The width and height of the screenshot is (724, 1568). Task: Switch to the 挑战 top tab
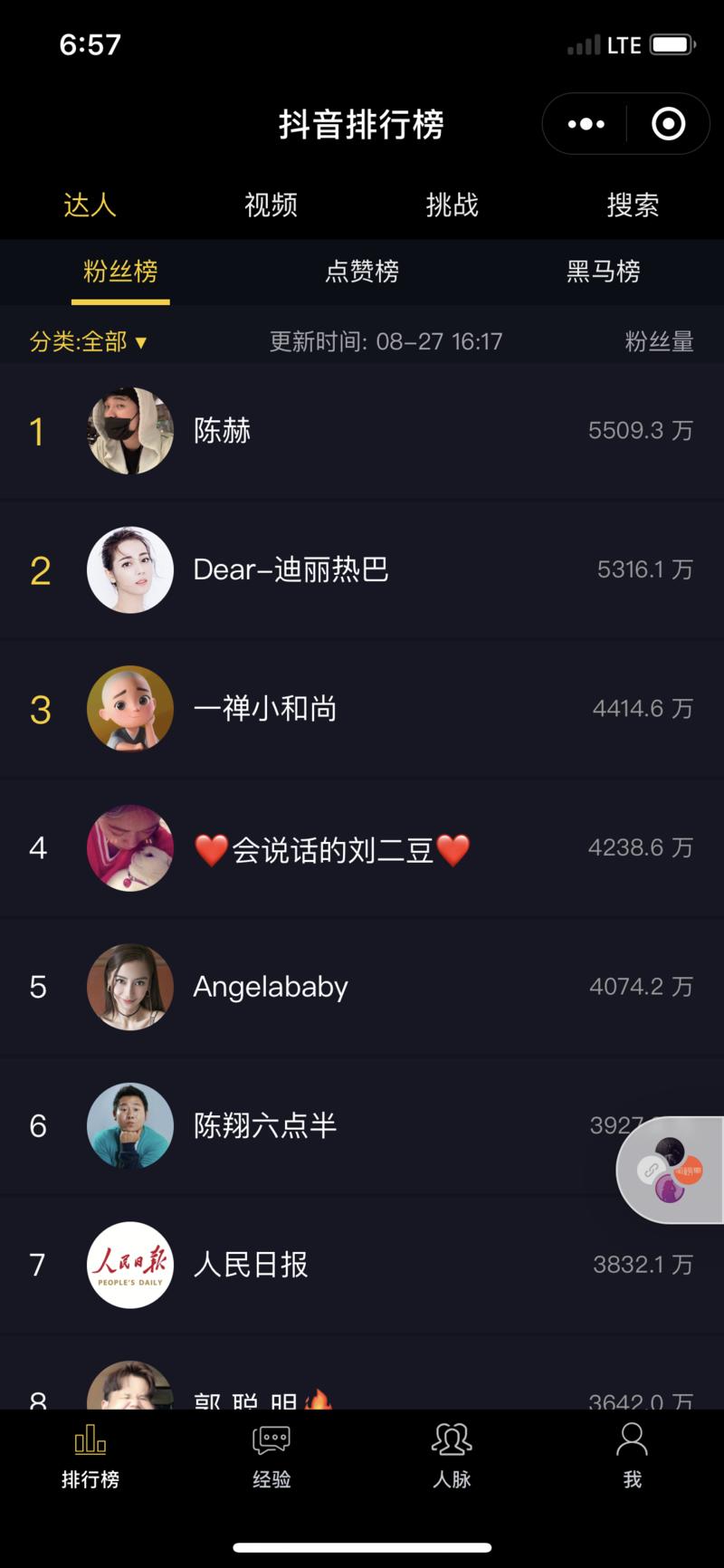click(x=452, y=205)
